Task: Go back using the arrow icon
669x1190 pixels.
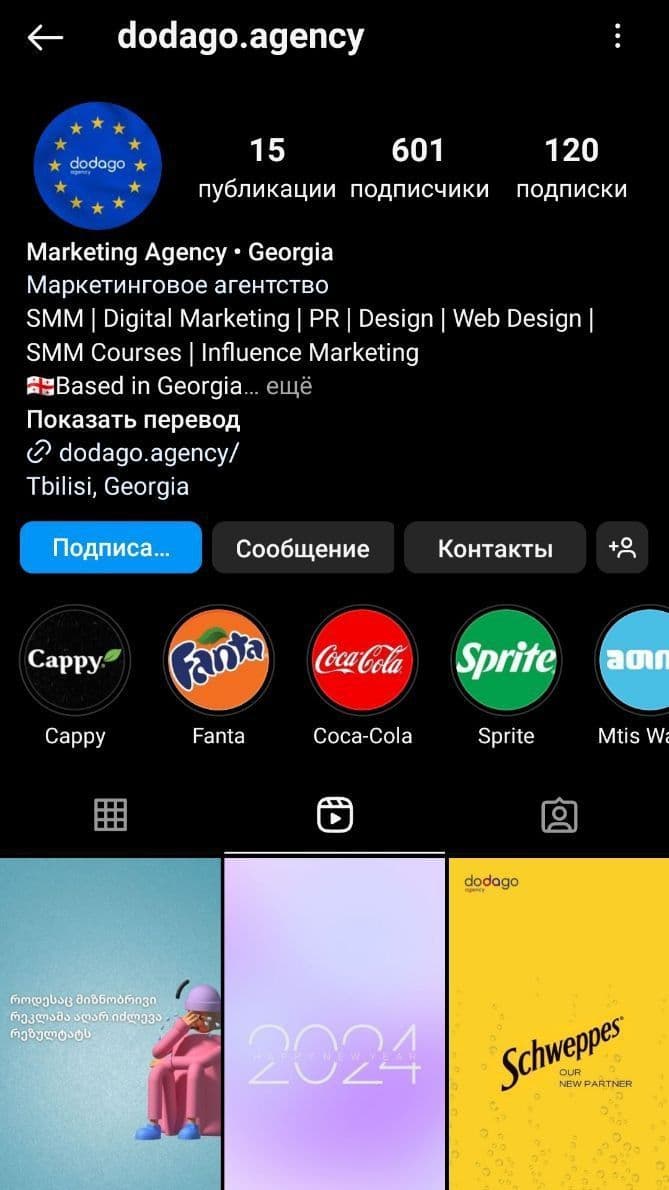Action: pyautogui.click(x=45, y=38)
